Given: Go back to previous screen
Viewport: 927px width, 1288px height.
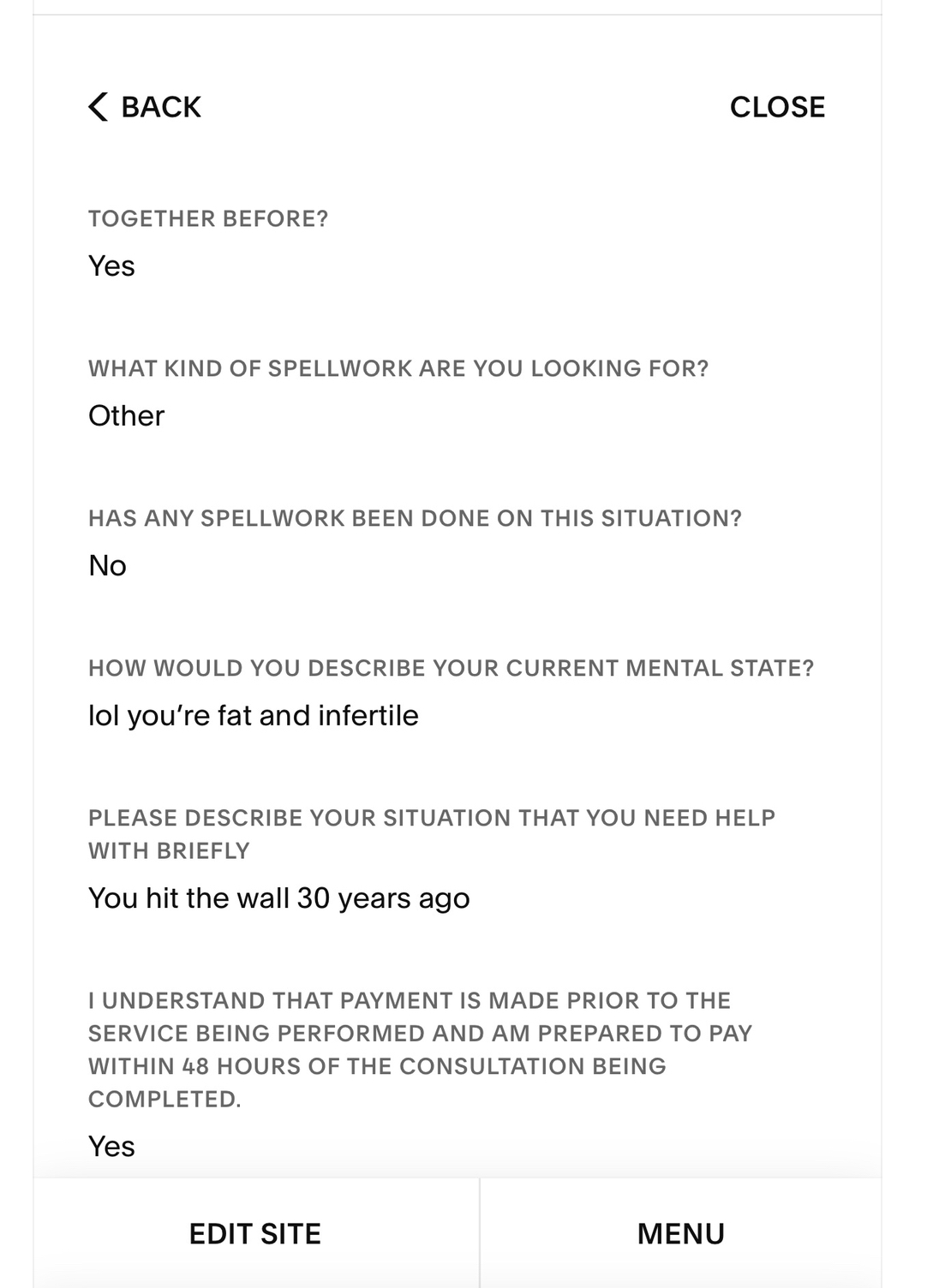Looking at the screenshot, I should [144, 107].
